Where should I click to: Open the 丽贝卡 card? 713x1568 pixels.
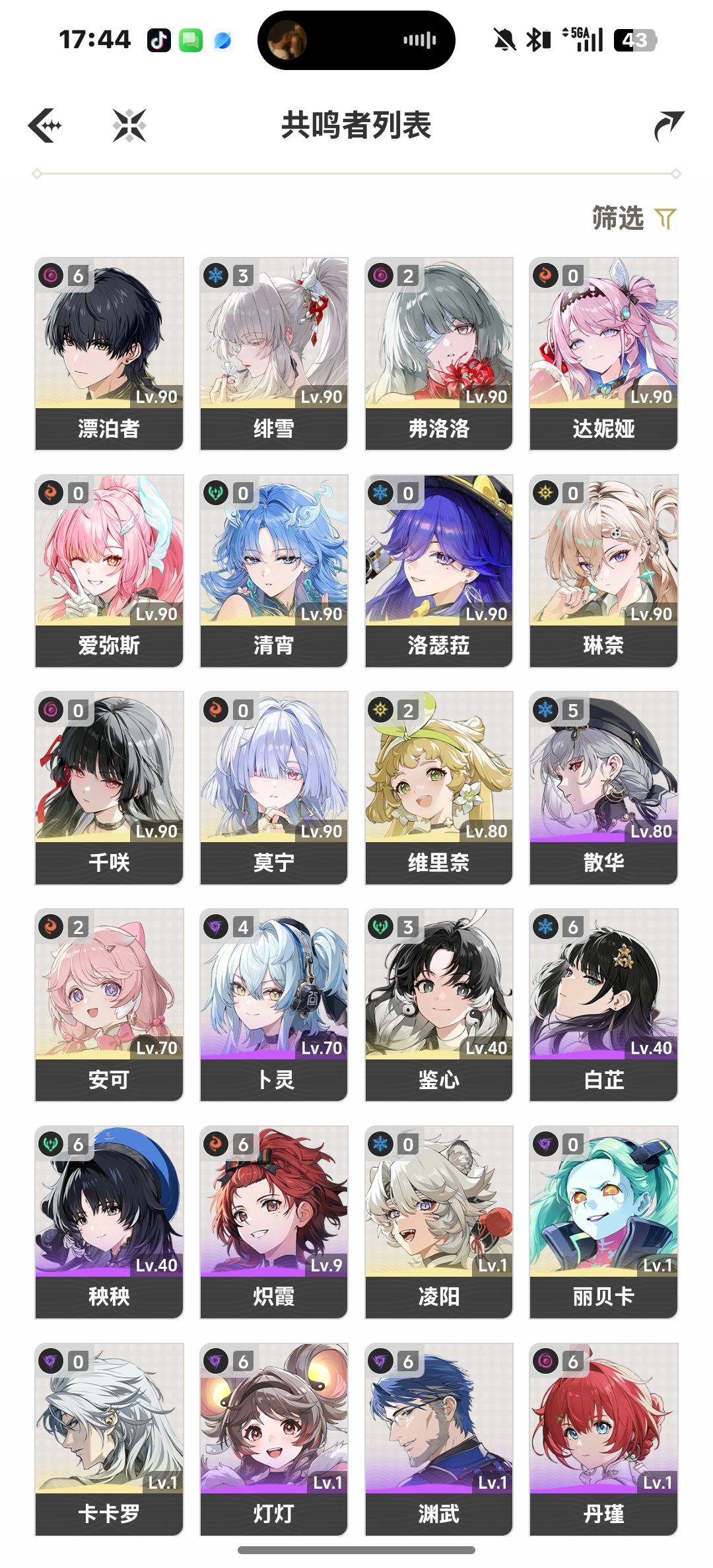[x=603, y=1223]
